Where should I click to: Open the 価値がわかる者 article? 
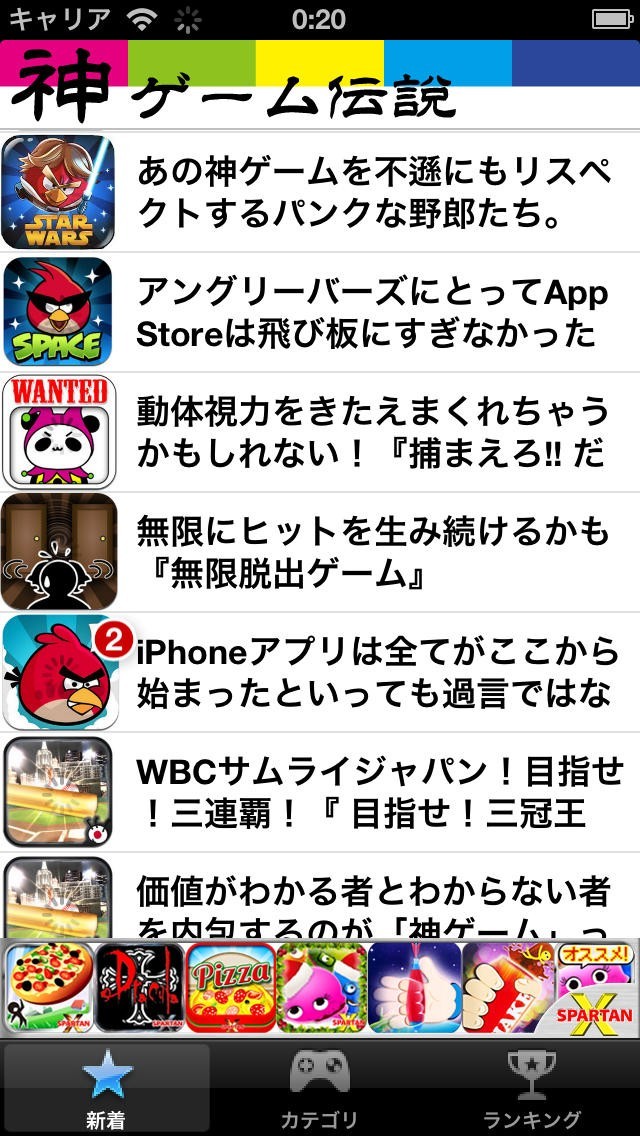coord(320,896)
